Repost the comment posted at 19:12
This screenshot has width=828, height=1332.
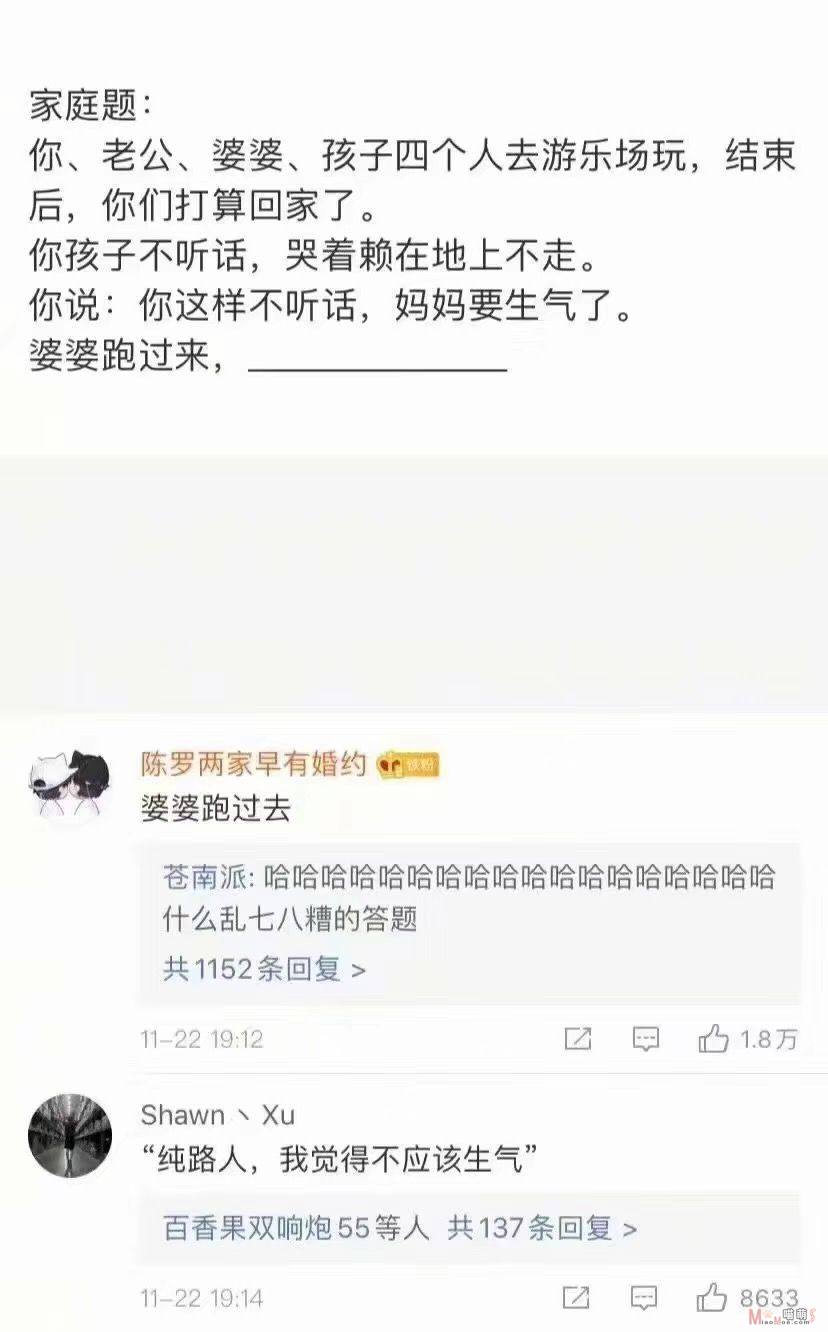pos(577,1039)
